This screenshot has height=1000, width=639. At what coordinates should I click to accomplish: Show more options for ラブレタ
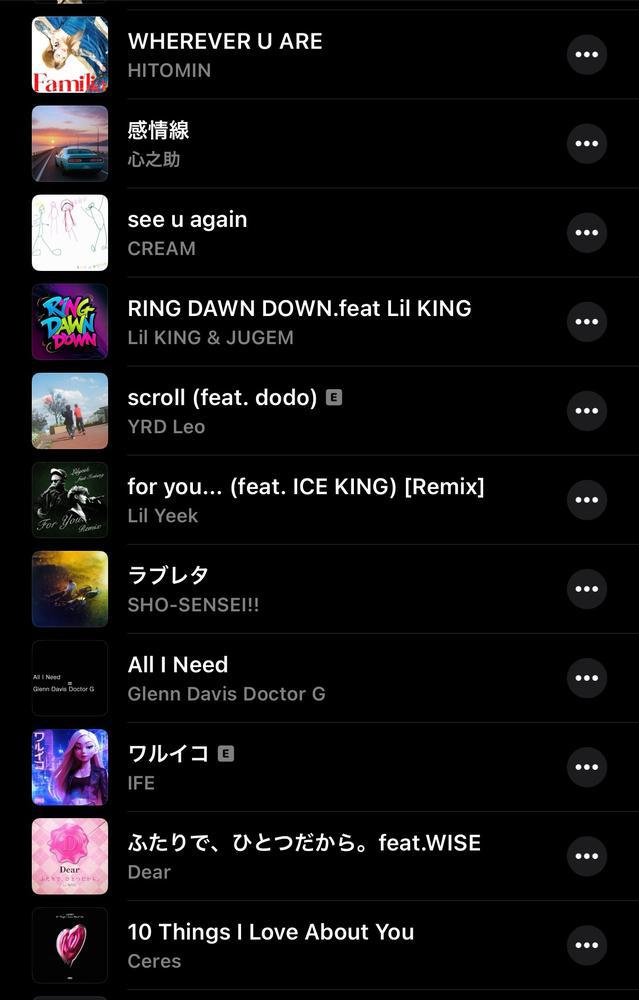point(587,589)
